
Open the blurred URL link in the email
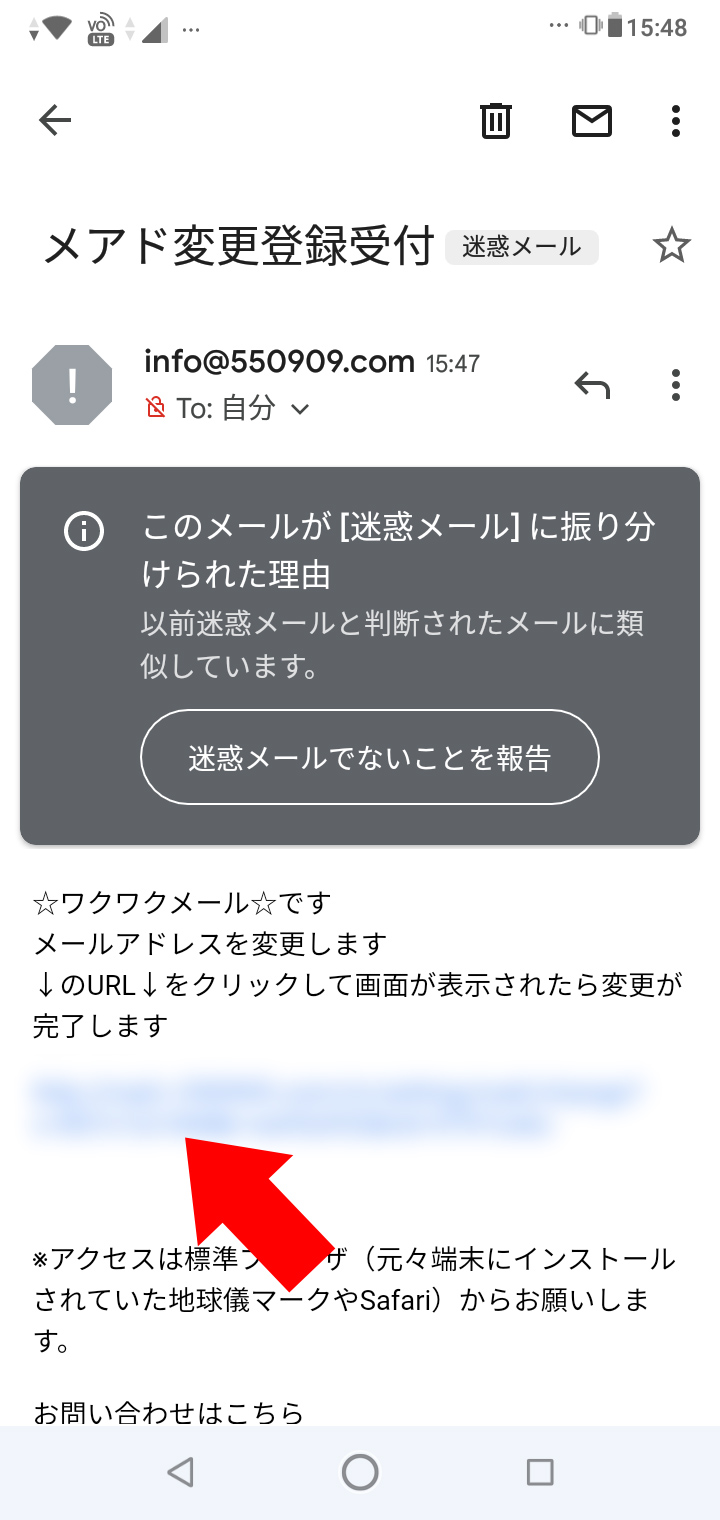point(335,1107)
